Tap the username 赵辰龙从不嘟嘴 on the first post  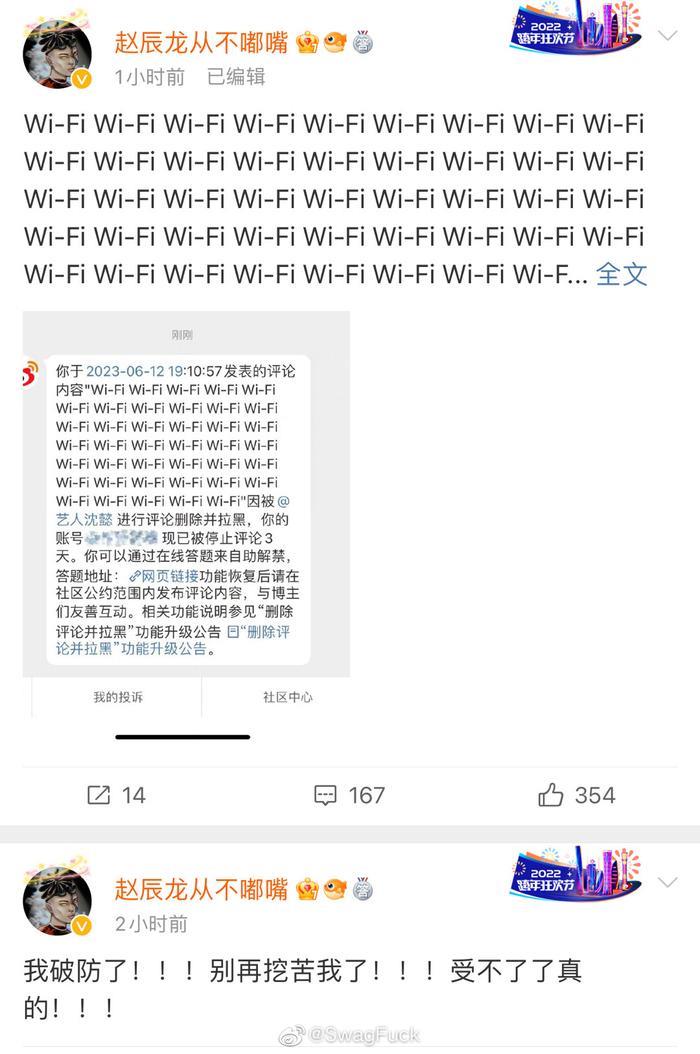coord(201,42)
